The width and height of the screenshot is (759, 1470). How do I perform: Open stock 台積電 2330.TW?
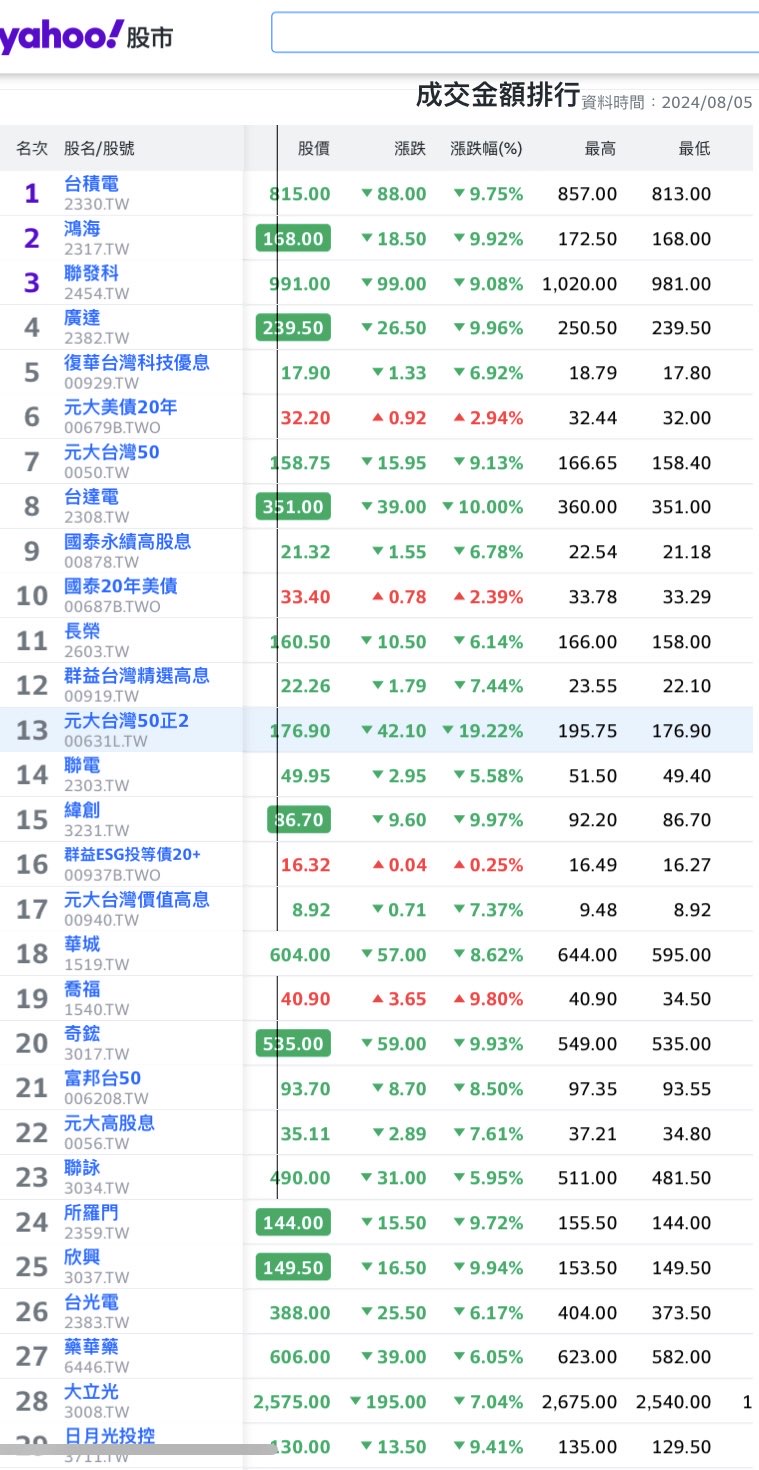click(91, 184)
